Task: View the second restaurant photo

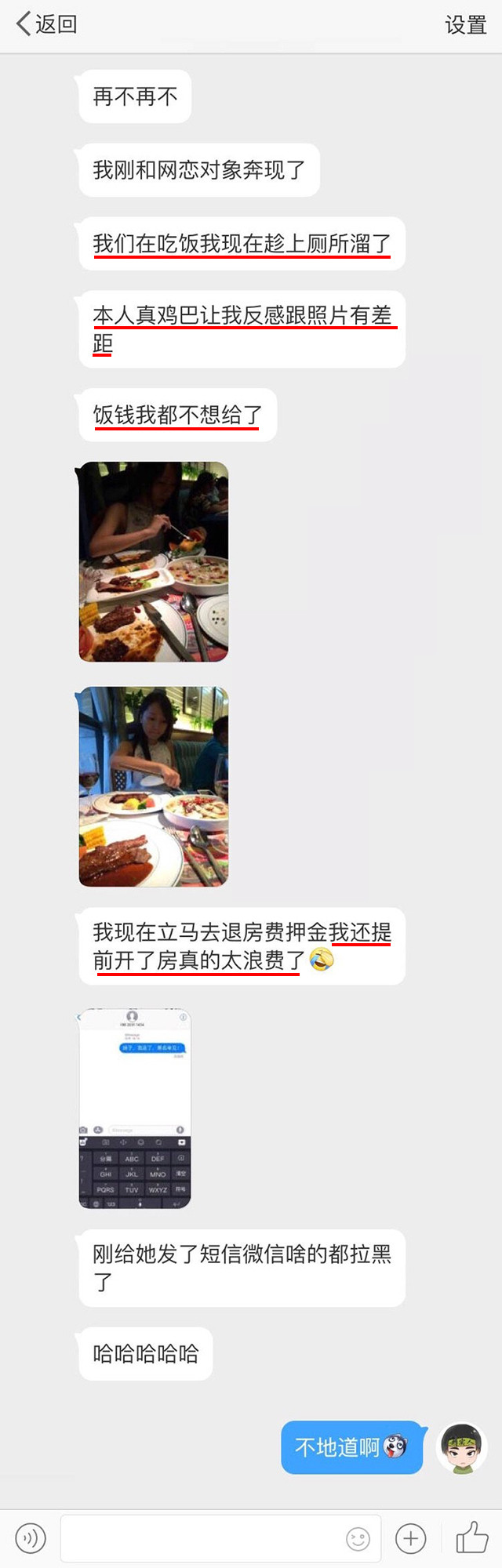Action: 154,786
